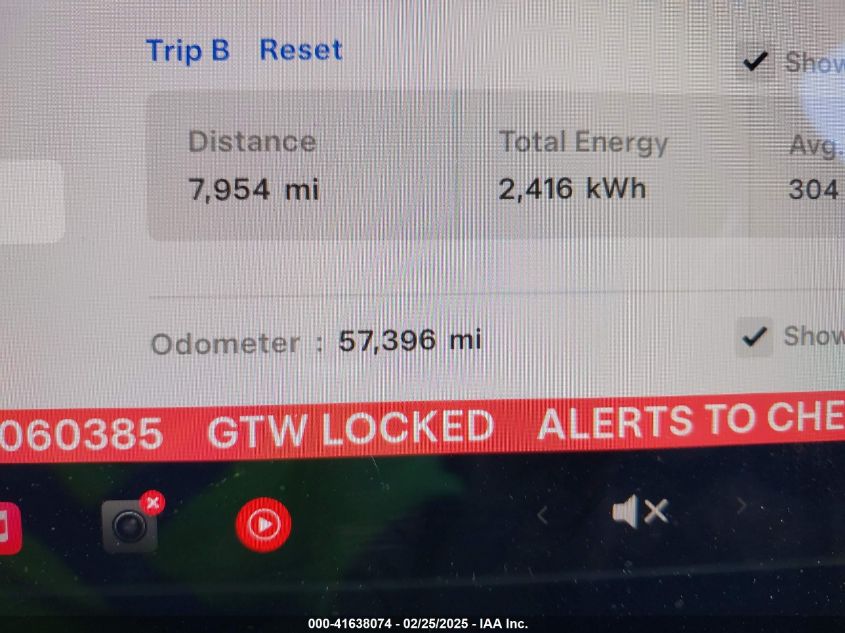Reset the Trip B counter

click(x=300, y=50)
